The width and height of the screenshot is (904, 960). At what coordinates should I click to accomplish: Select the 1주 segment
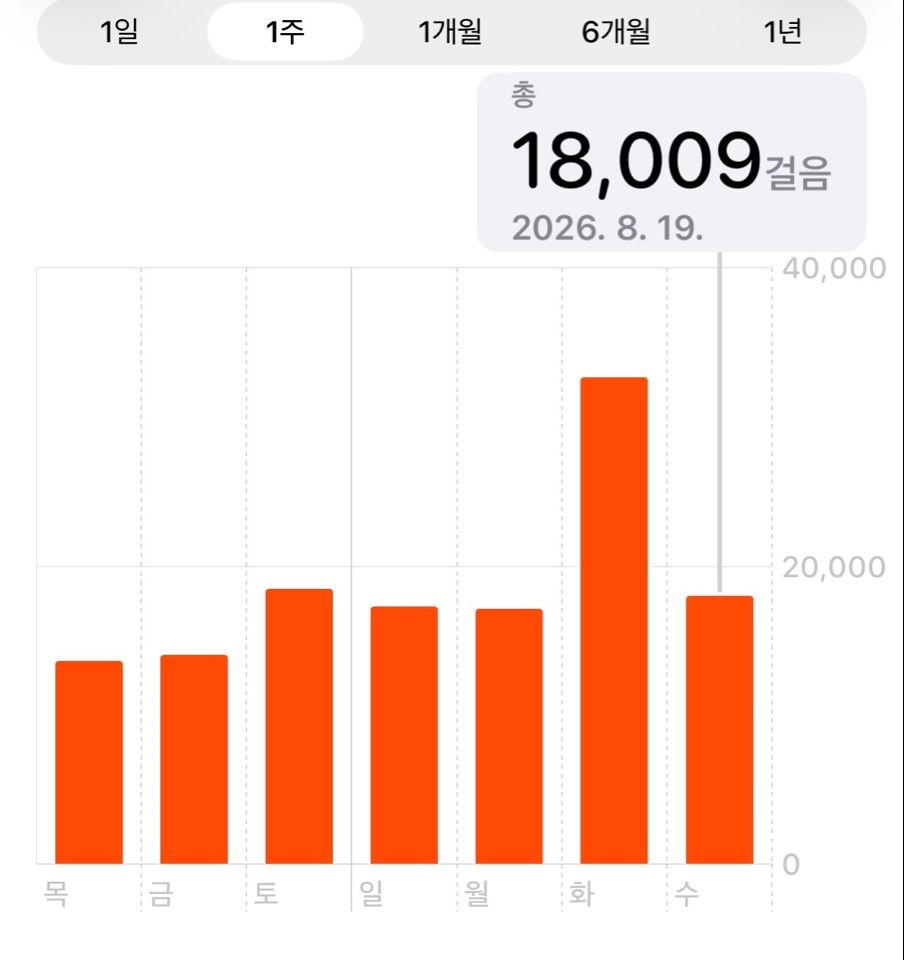click(x=285, y=32)
